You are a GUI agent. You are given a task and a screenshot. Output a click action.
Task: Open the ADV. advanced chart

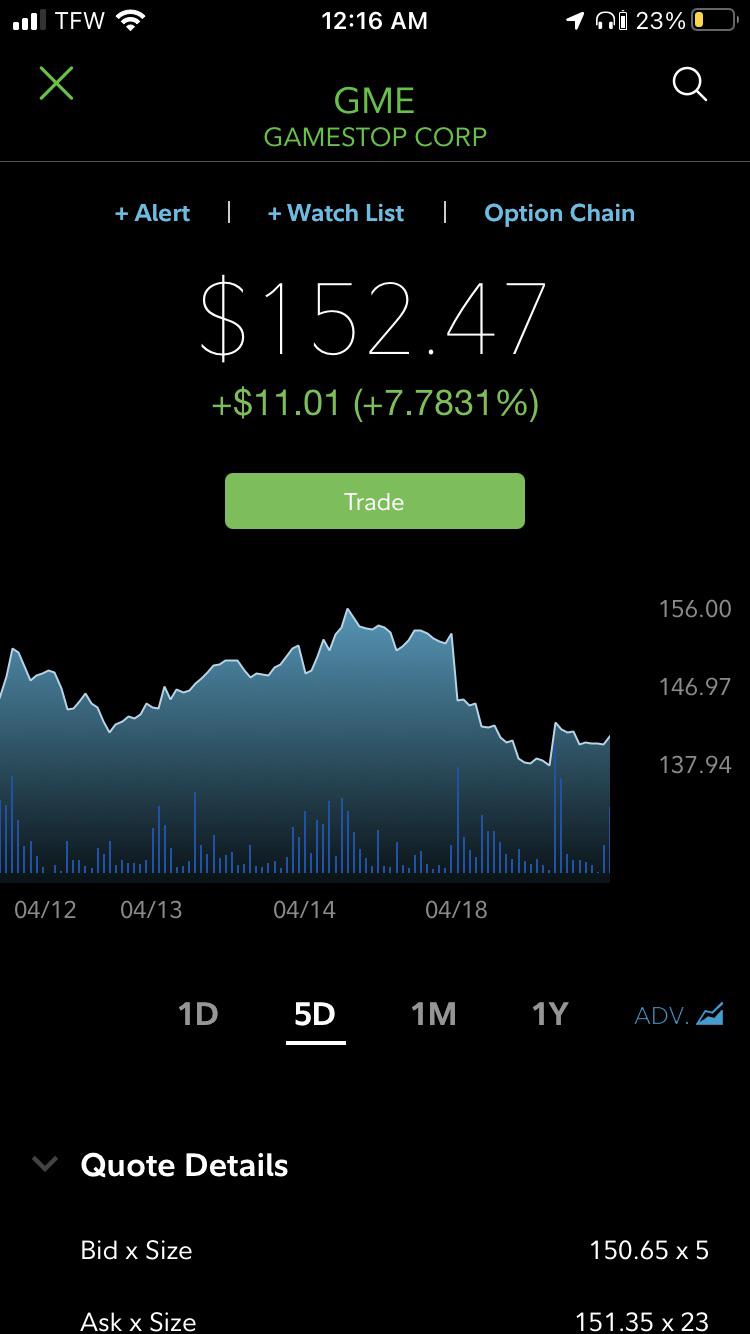[678, 1015]
